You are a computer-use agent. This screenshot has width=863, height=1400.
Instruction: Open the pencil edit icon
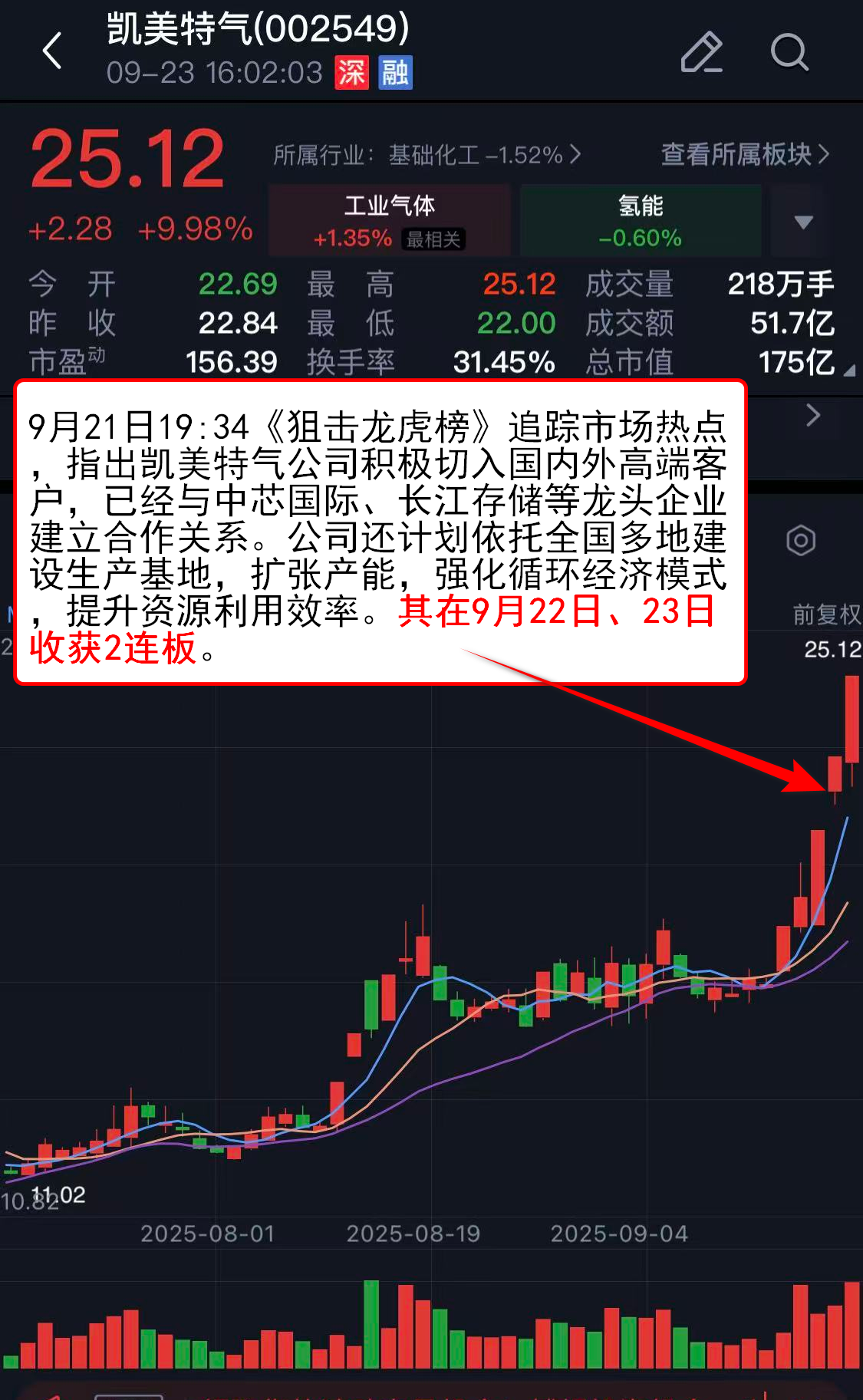tap(701, 52)
